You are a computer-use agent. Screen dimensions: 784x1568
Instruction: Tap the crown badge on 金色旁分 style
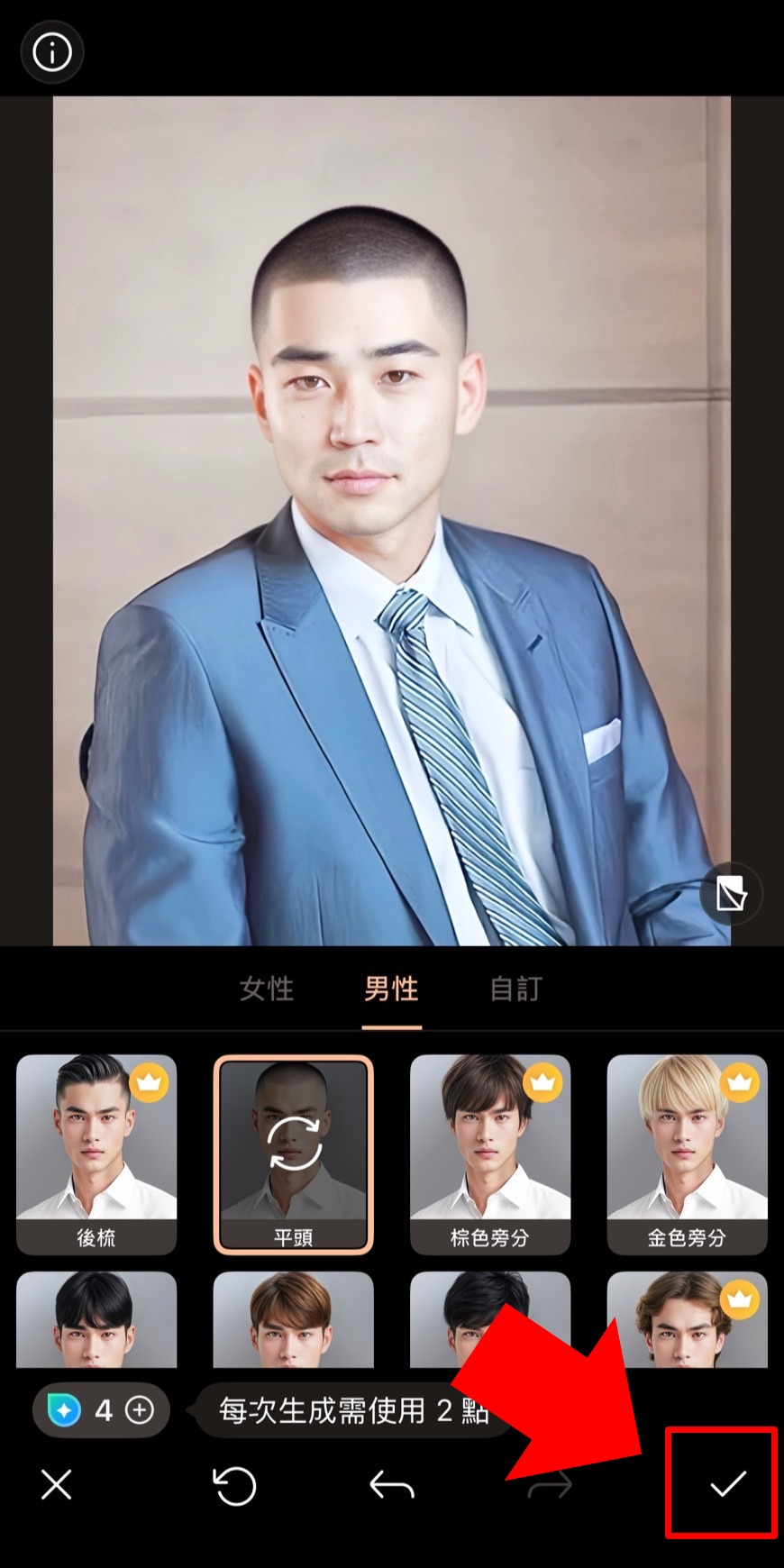pyautogui.click(x=739, y=1081)
